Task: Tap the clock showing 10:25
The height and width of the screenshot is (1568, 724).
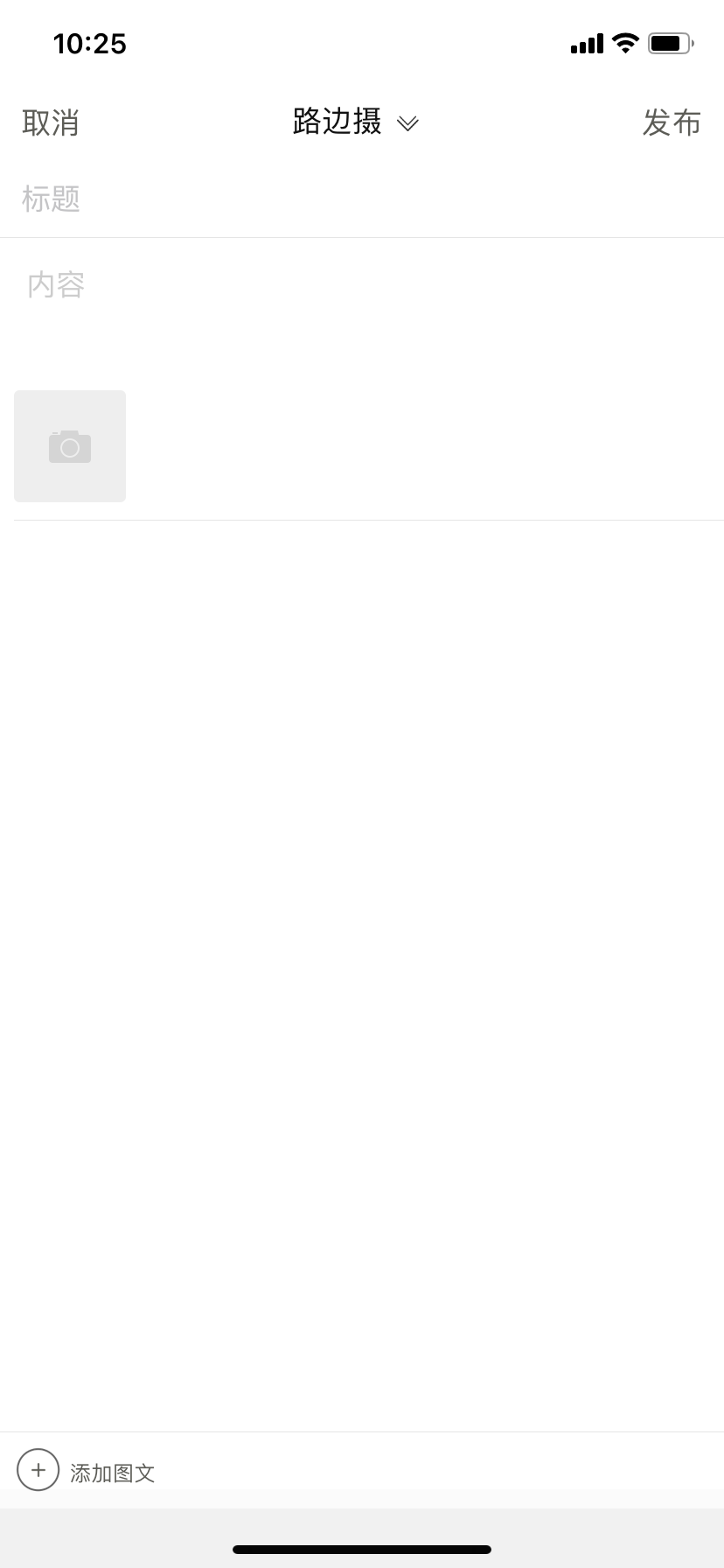Action: pyautogui.click(x=87, y=43)
